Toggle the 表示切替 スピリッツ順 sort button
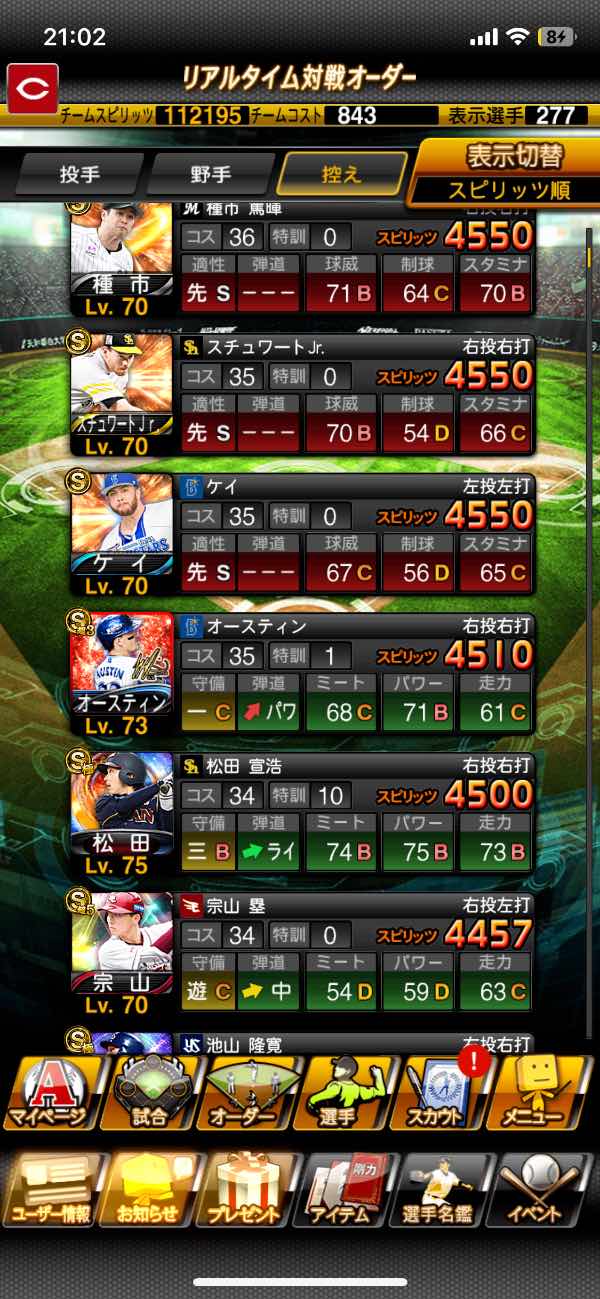This screenshot has width=600, height=1299. tap(503, 172)
